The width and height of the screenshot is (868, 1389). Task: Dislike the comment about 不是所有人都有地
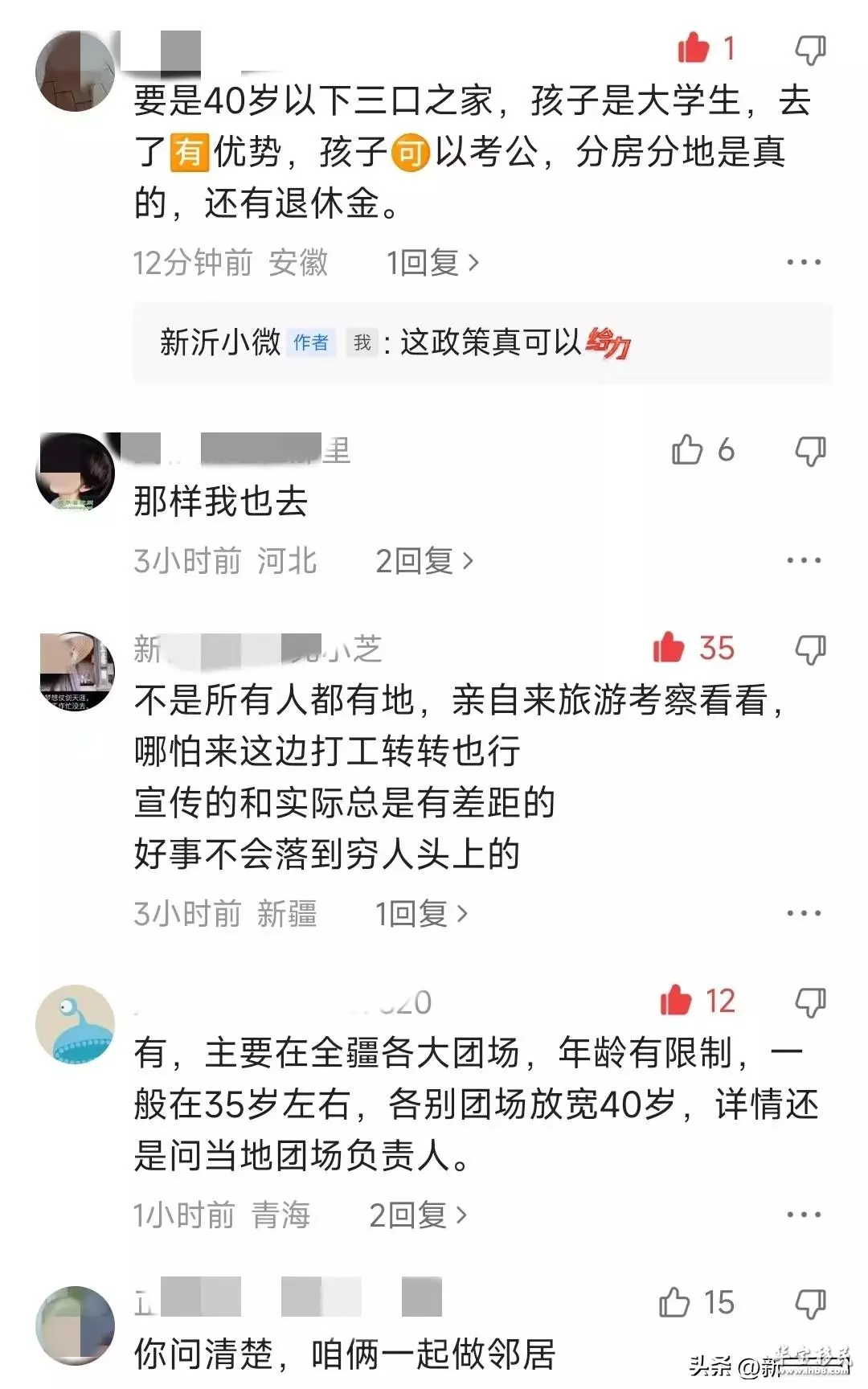click(810, 649)
